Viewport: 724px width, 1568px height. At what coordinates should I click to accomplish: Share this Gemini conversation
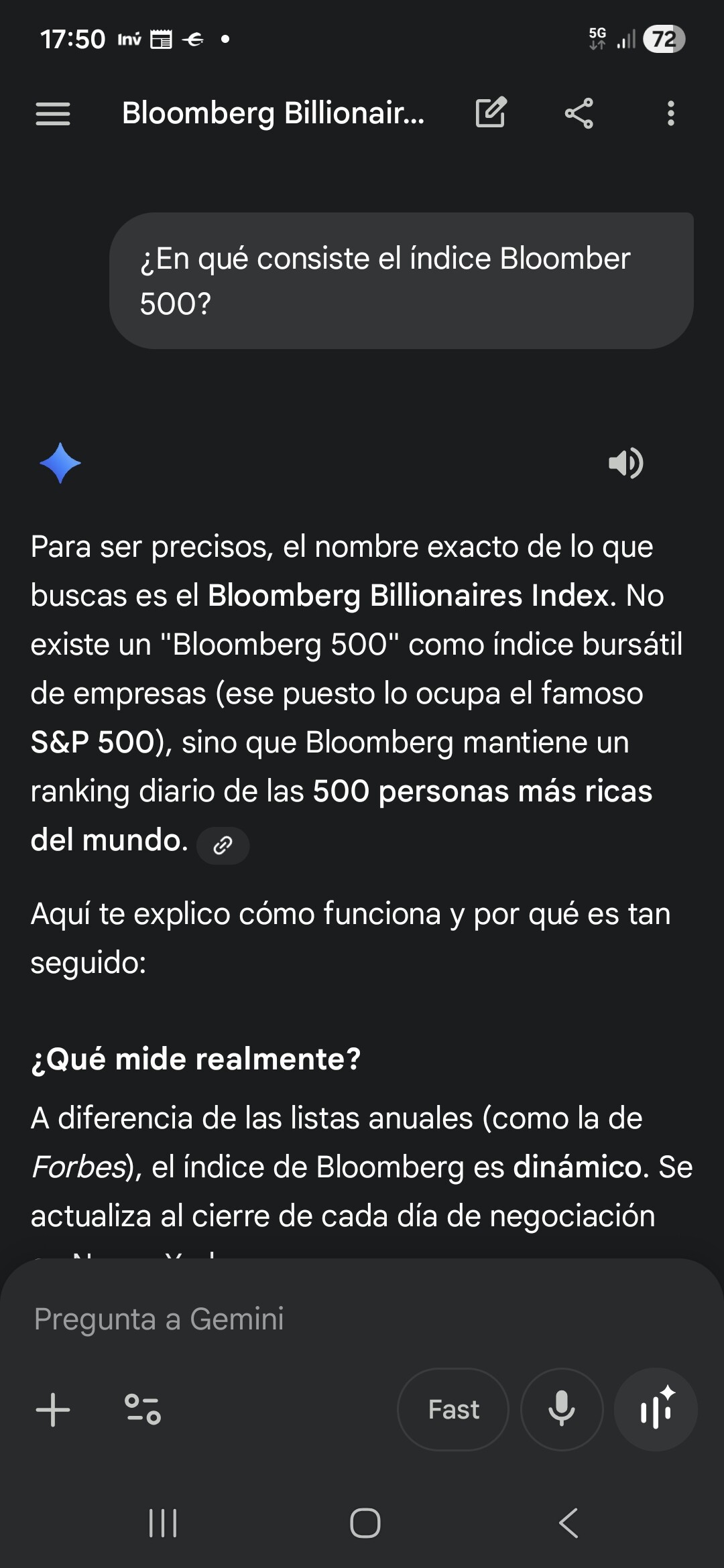579,113
